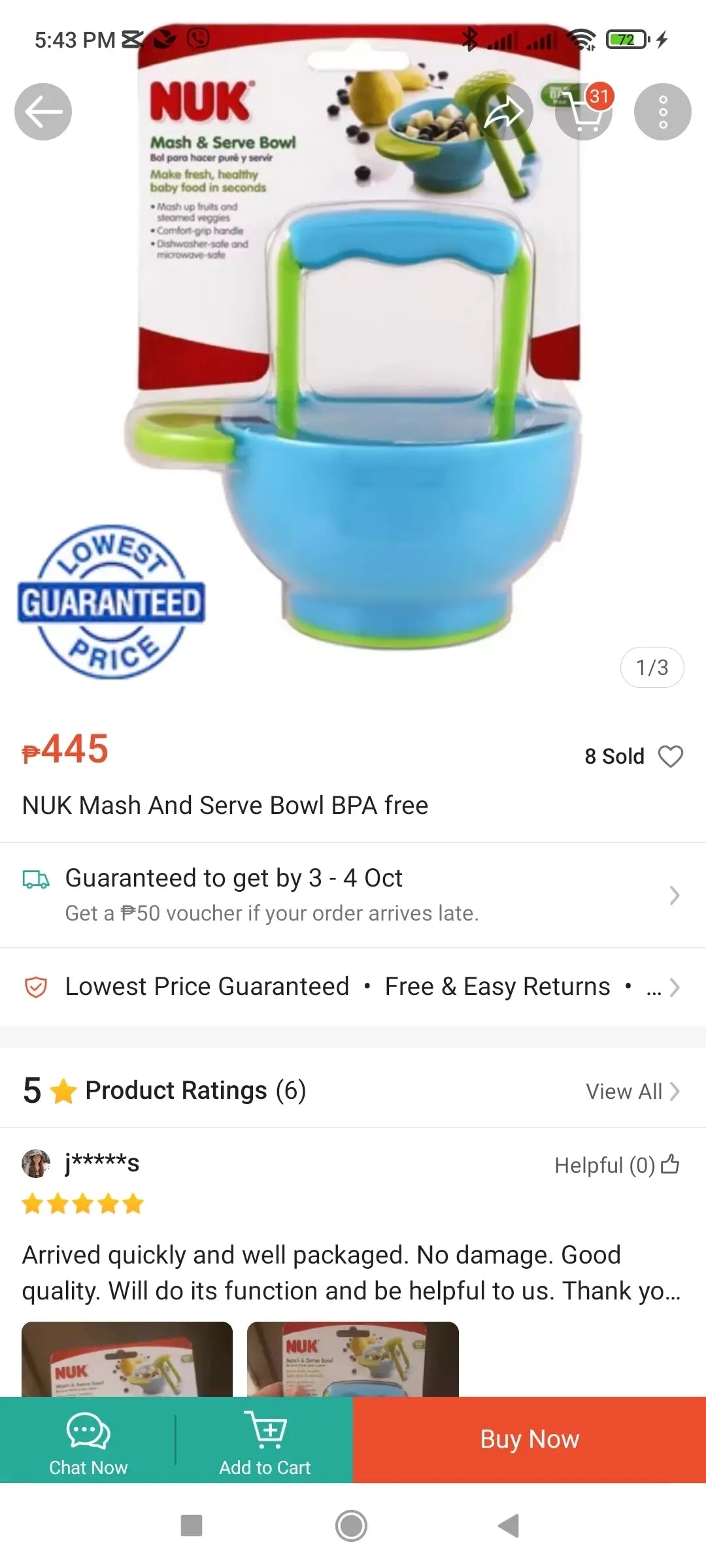Open first review photo by j*****s

tap(127, 1359)
